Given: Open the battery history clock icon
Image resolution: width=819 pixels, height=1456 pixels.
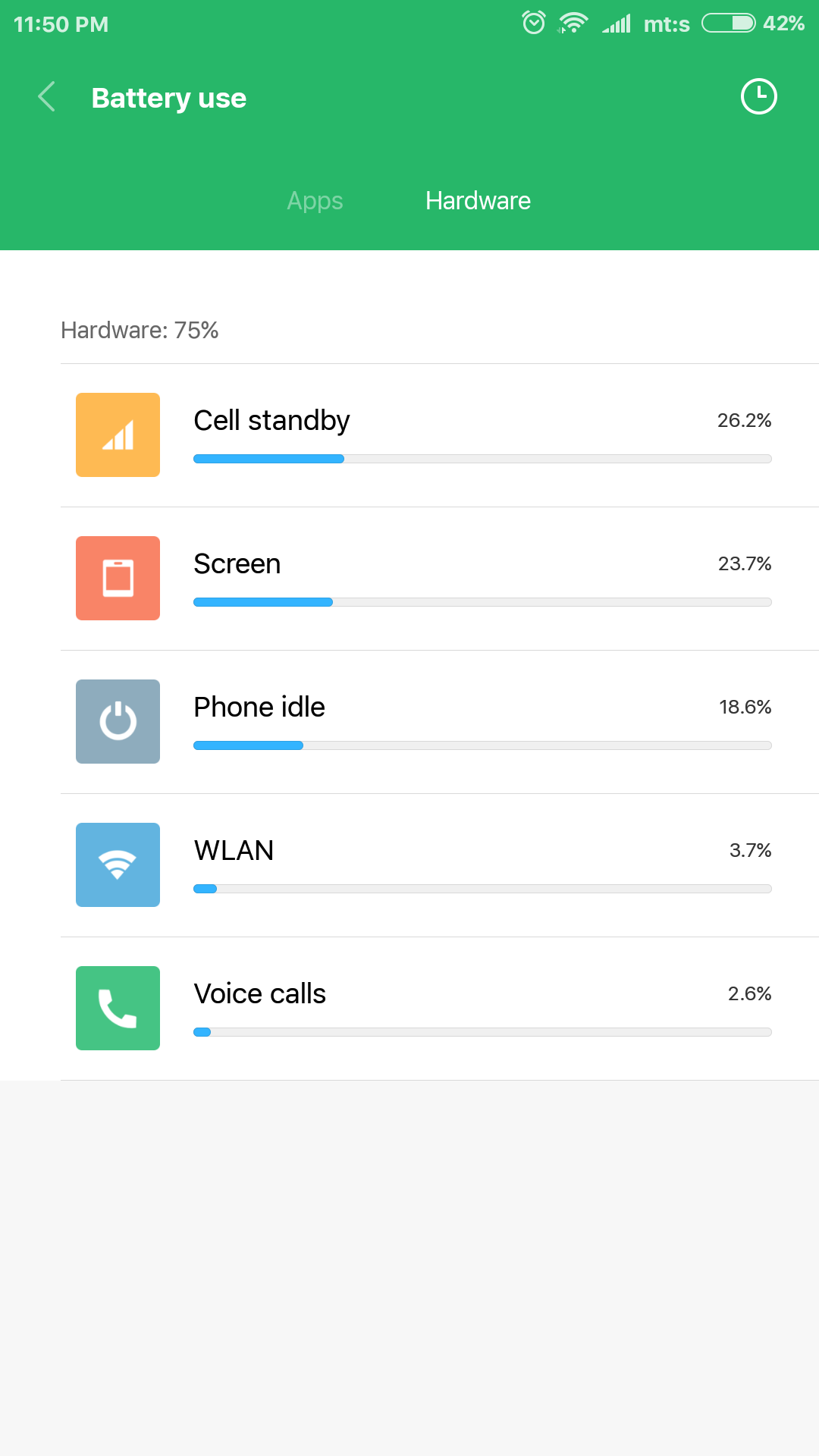Looking at the screenshot, I should click(758, 96).
